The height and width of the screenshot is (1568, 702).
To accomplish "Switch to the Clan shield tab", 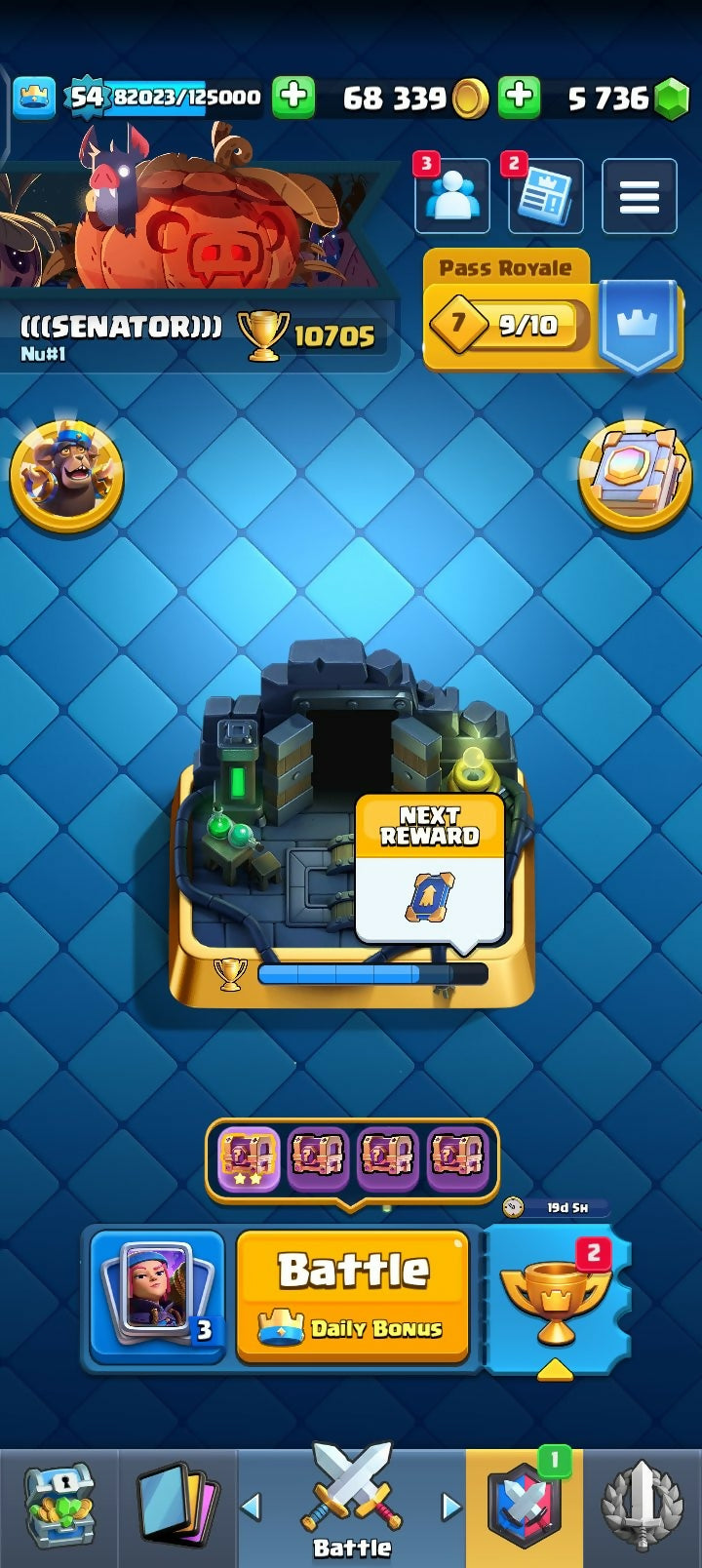I will pos(525,1507).
